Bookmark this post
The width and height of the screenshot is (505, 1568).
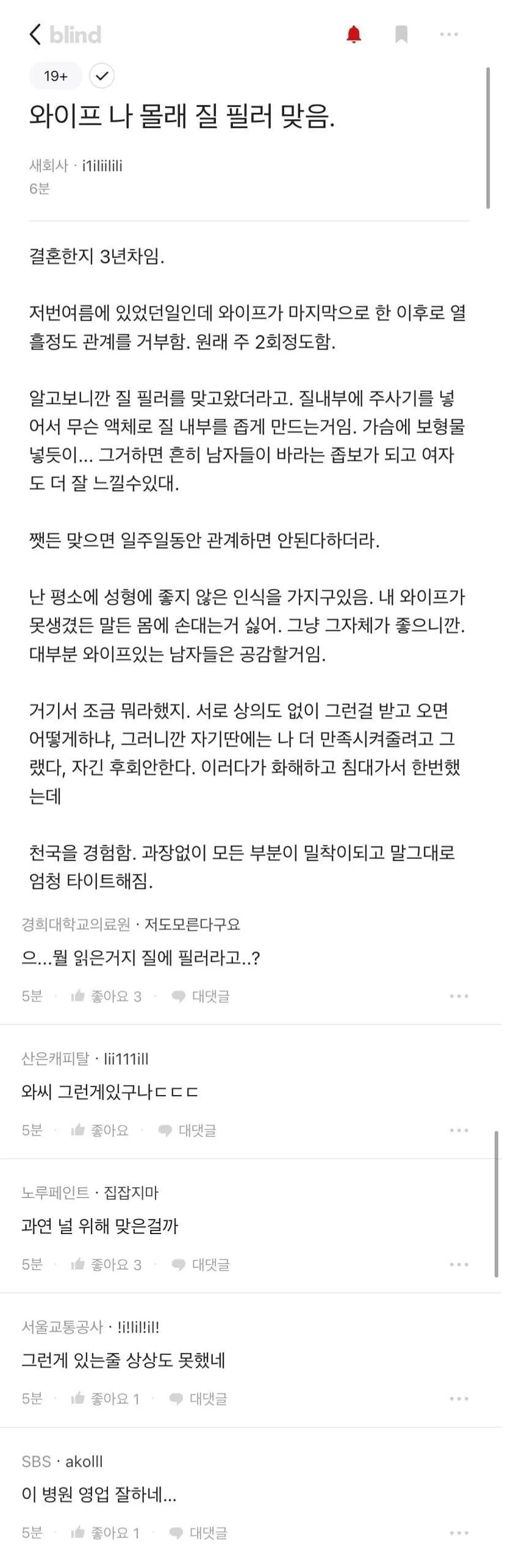pos(401,35)
